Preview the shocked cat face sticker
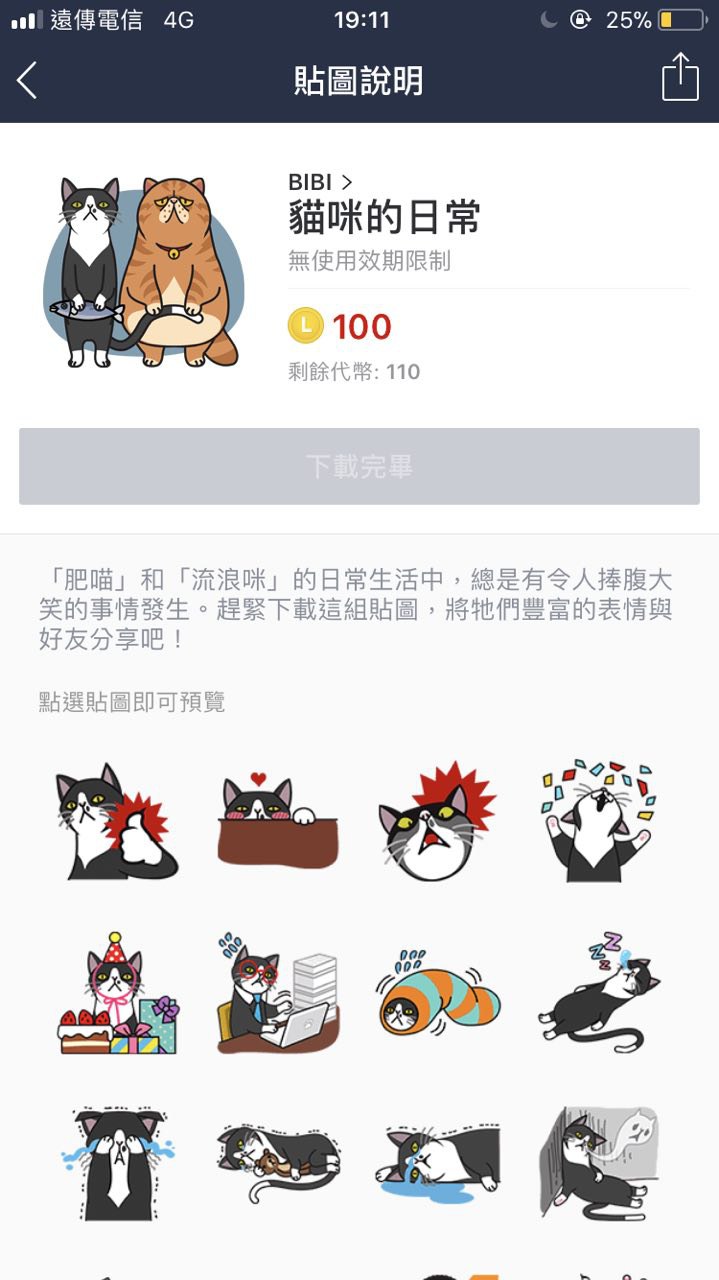719x1280 pixels. [437, 822]
